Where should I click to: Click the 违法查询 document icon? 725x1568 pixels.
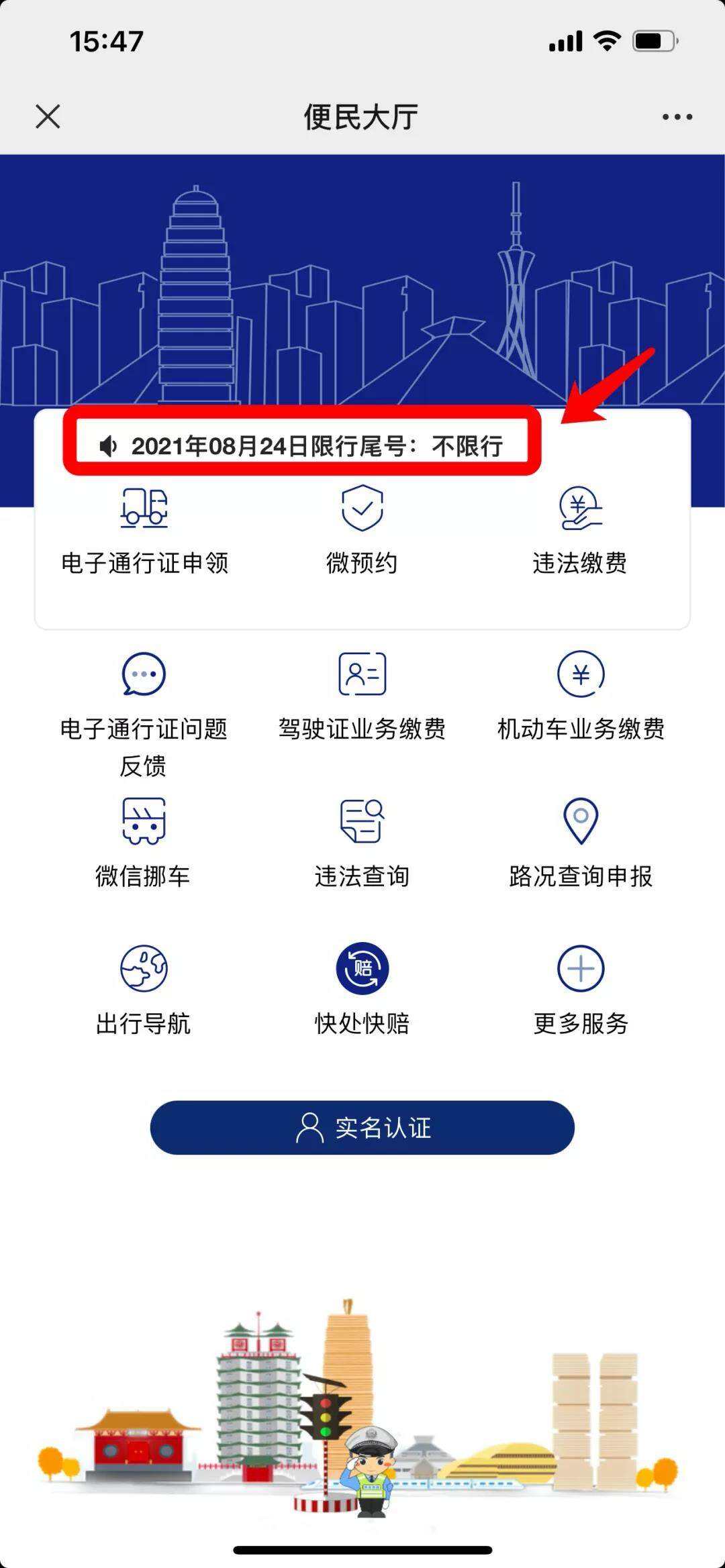pos(362,820)
